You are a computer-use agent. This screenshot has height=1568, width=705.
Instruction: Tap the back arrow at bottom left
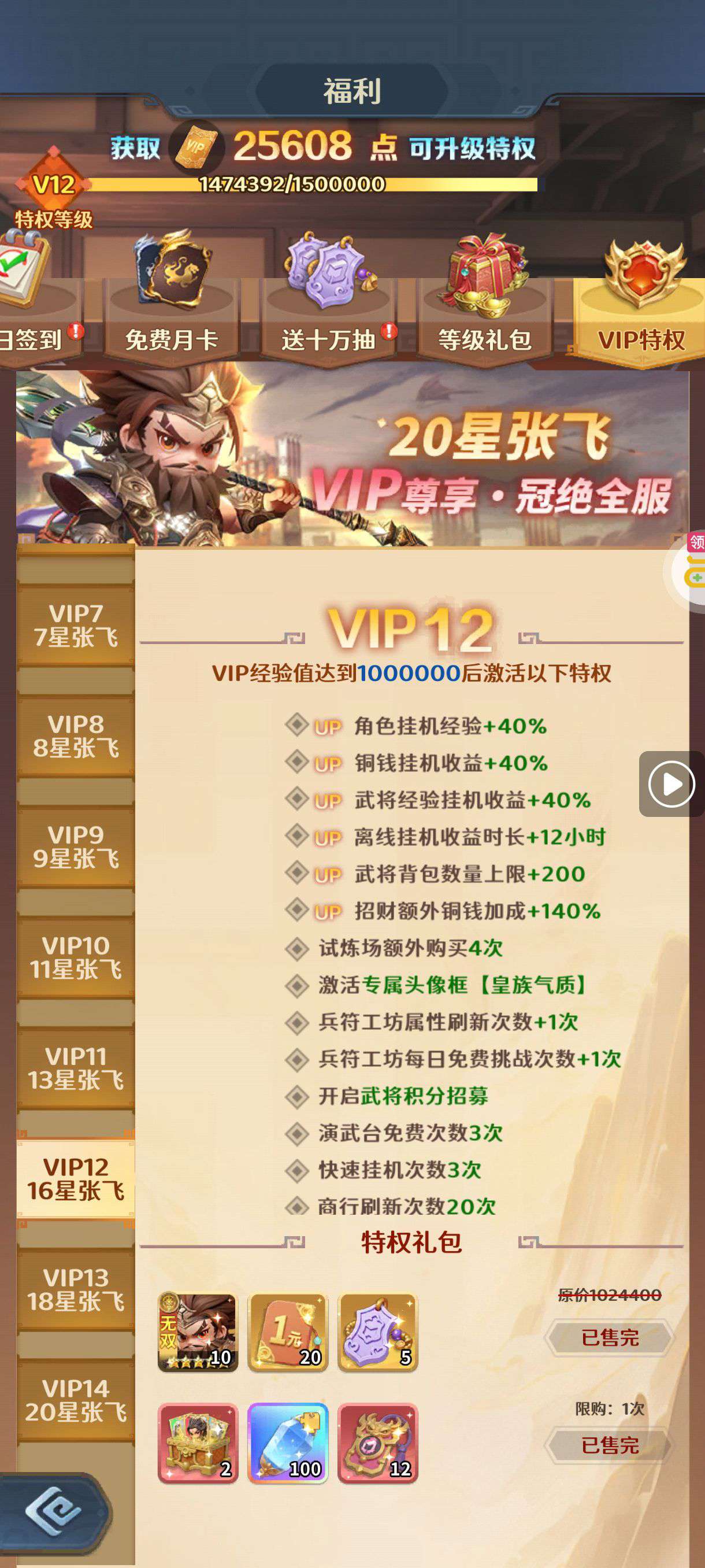click(x=54, y=1512)
